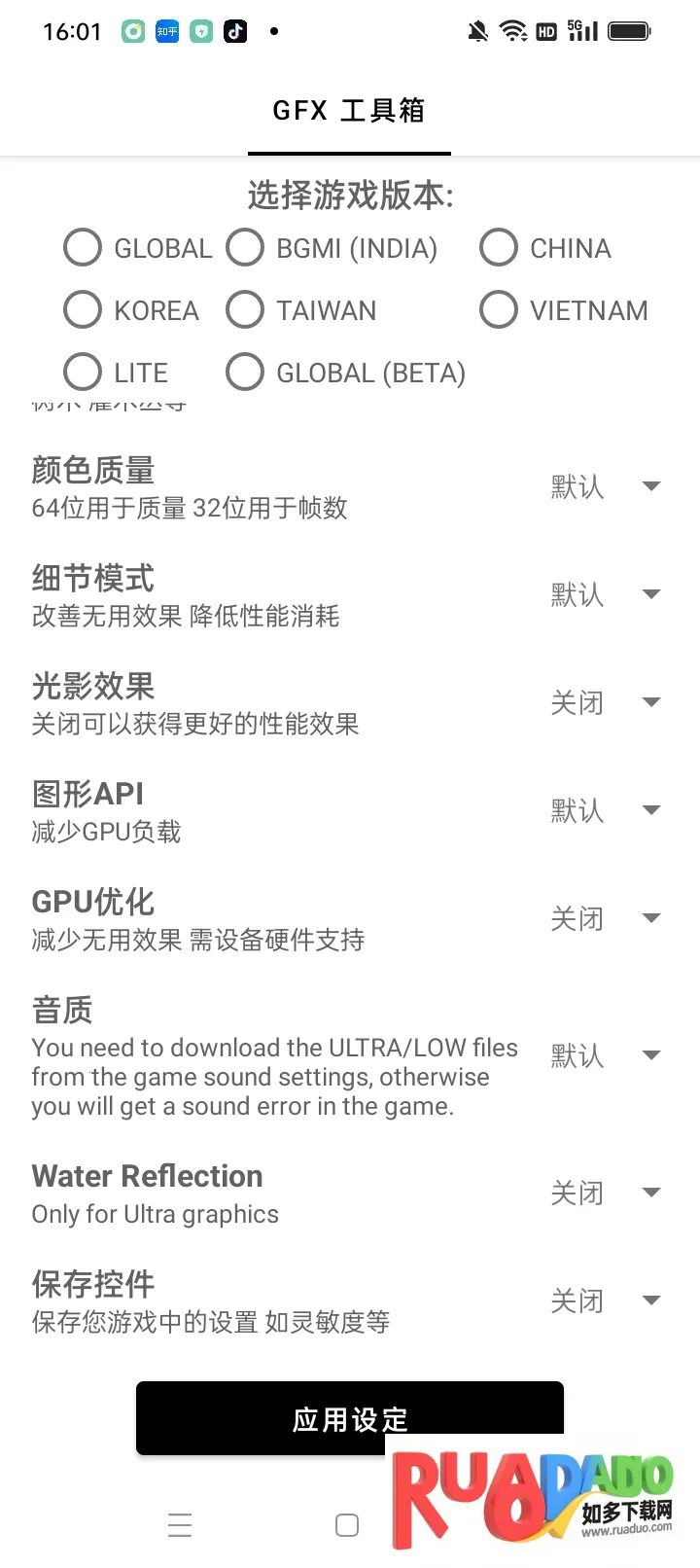Viewport: 700px width, 1568px height.
Task: Expand the GPU优化 dropdown
Action: pos(605,918)
